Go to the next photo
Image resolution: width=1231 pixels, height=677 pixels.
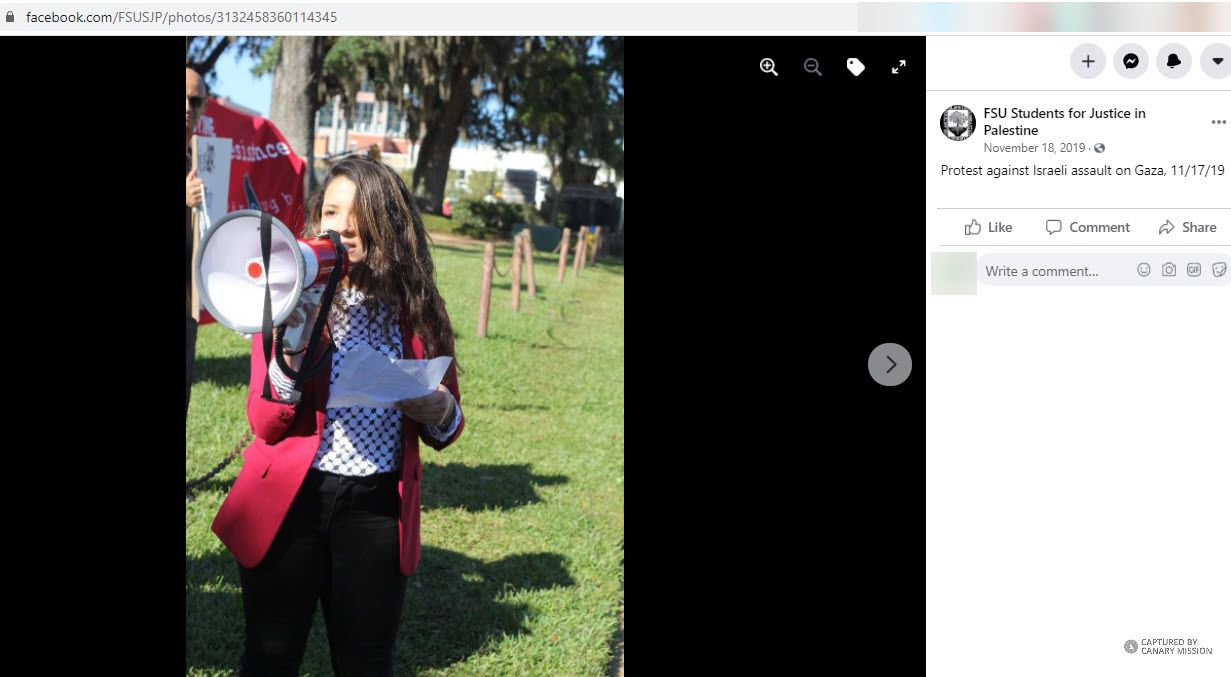point(889,364)
